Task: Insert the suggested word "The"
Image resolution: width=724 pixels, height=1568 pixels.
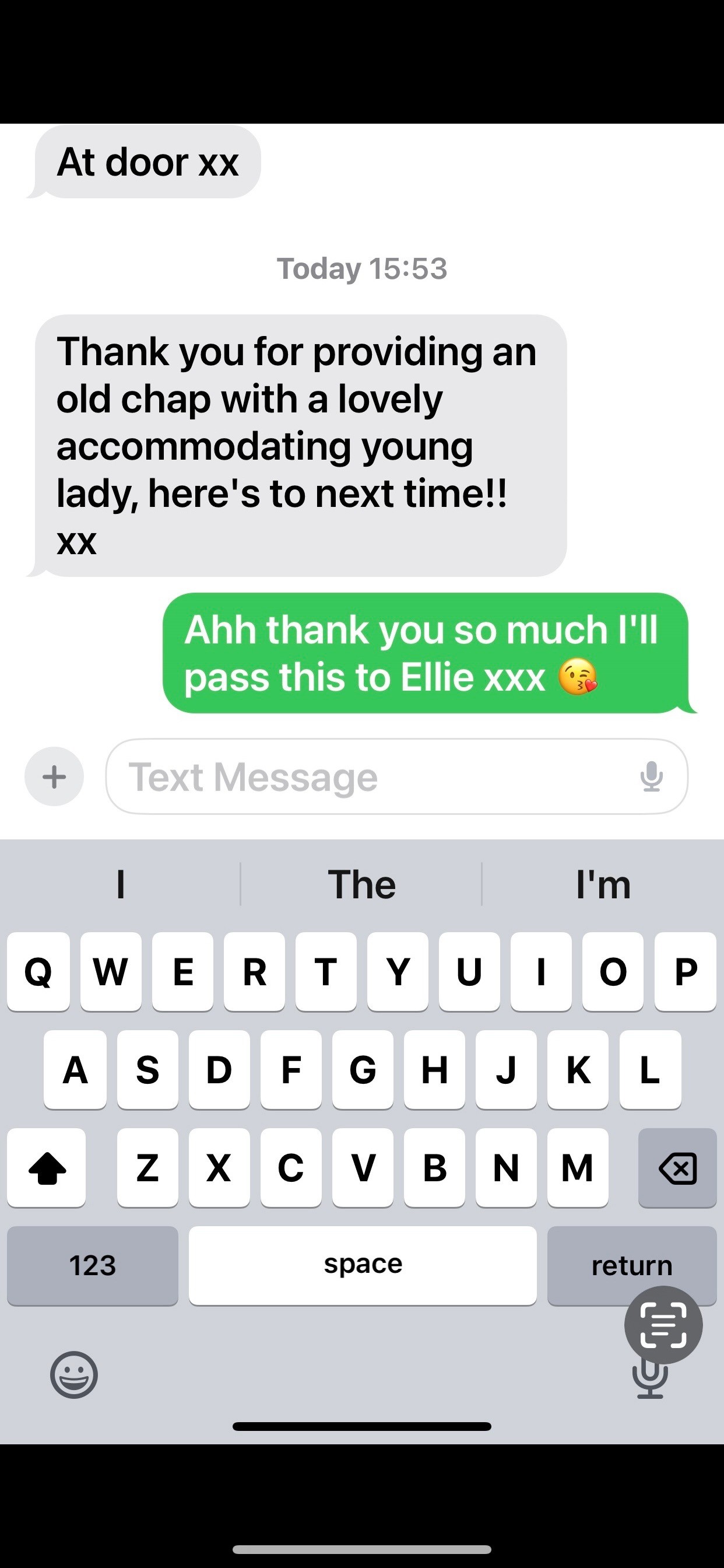Action: pos(362,884)
